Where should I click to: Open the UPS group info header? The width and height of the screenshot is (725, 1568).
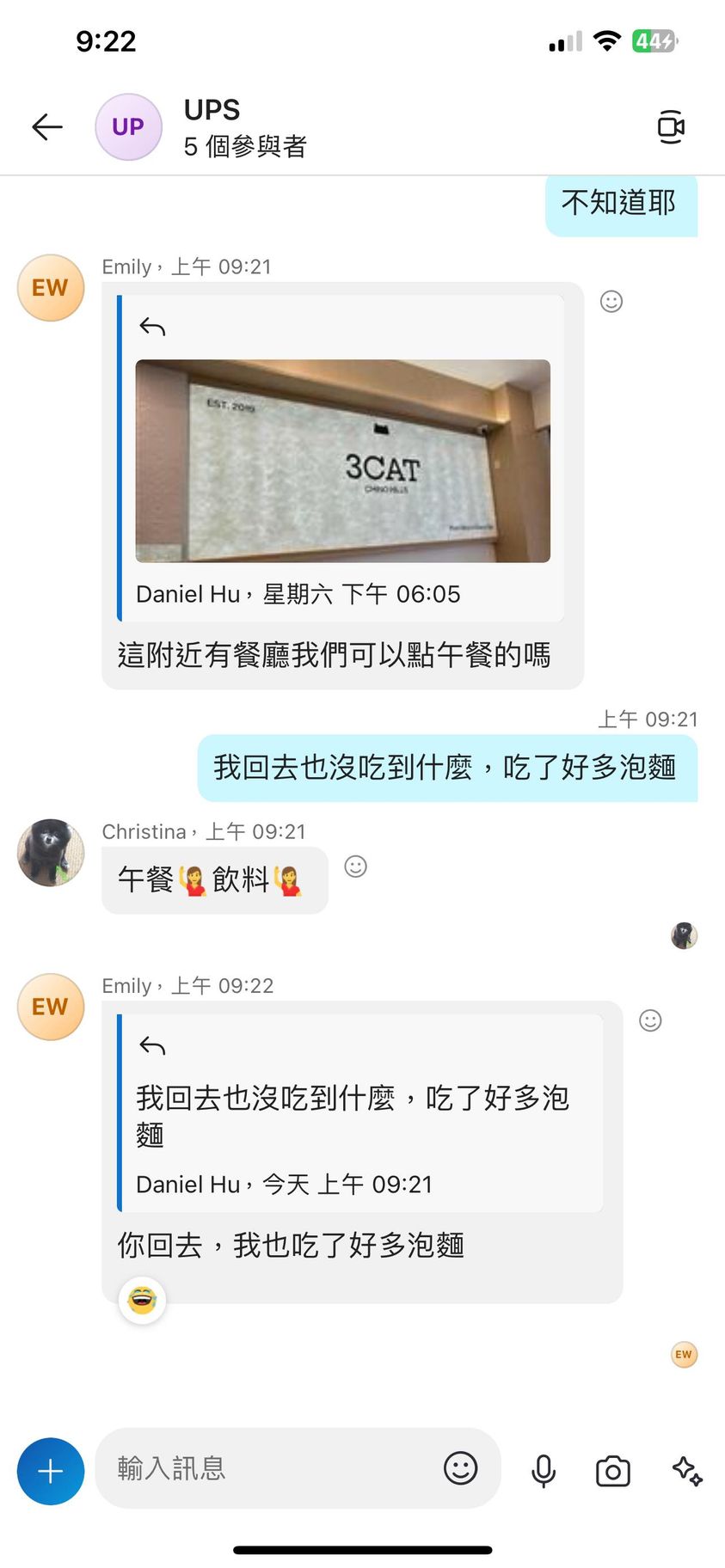click(x=245, y=127)
